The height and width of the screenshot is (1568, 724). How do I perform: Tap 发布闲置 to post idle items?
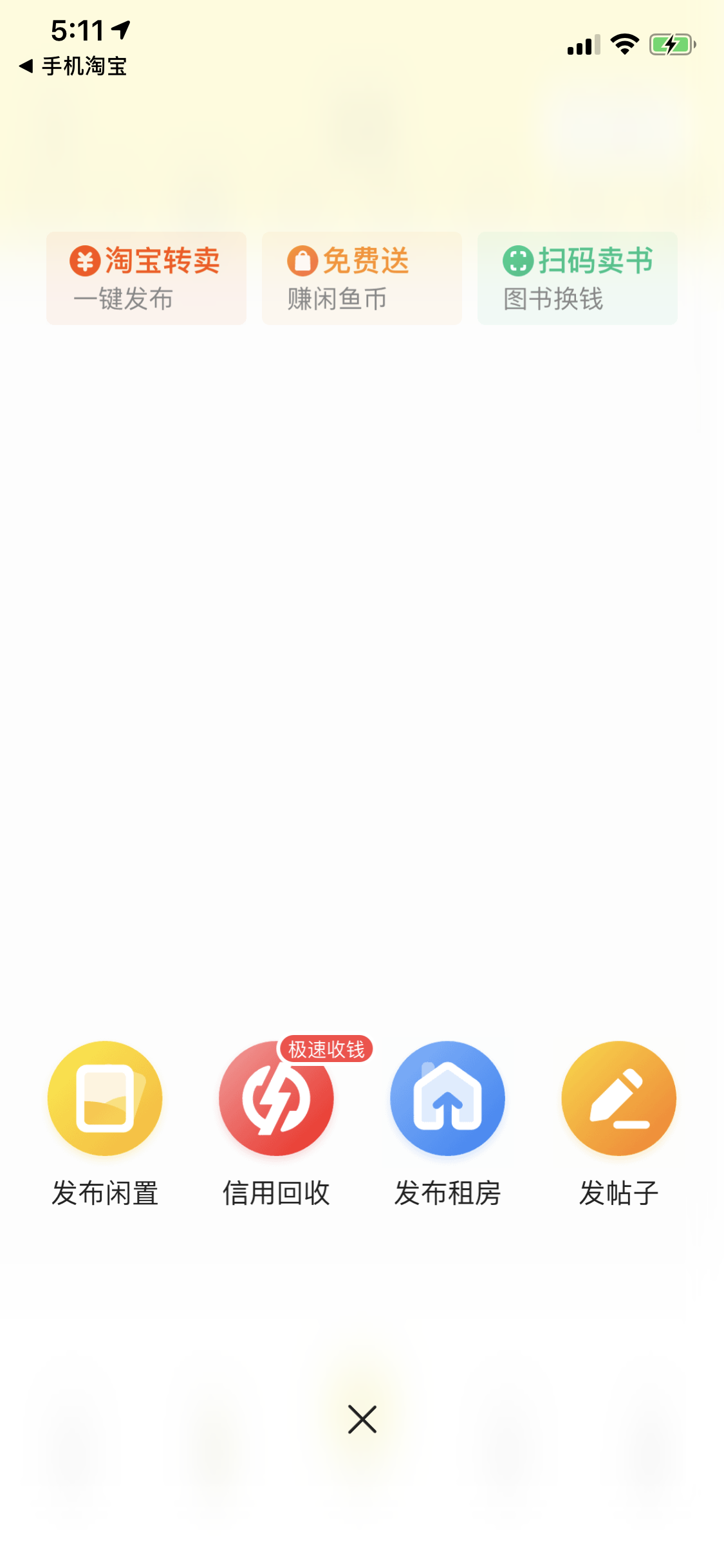pyautogui.click(x=105, y=1123)
